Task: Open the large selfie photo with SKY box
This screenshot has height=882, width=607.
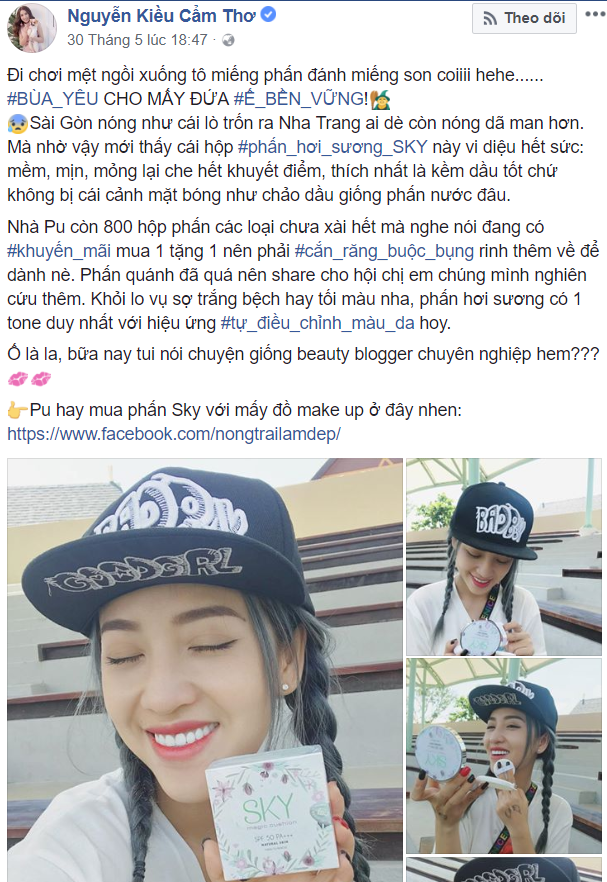Action: click(x=203, y=670)
